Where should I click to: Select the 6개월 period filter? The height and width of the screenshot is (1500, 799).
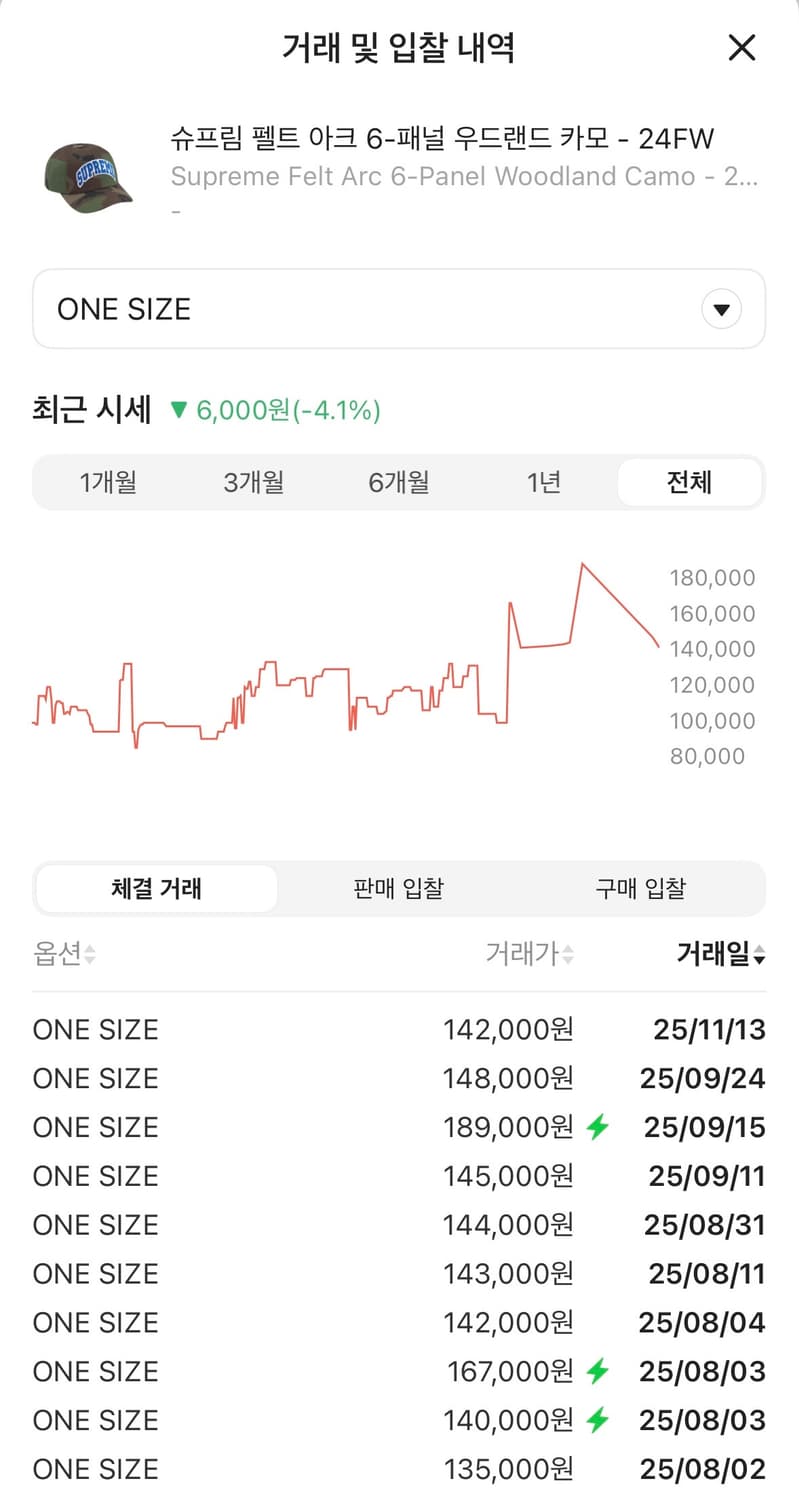(398, 482)
